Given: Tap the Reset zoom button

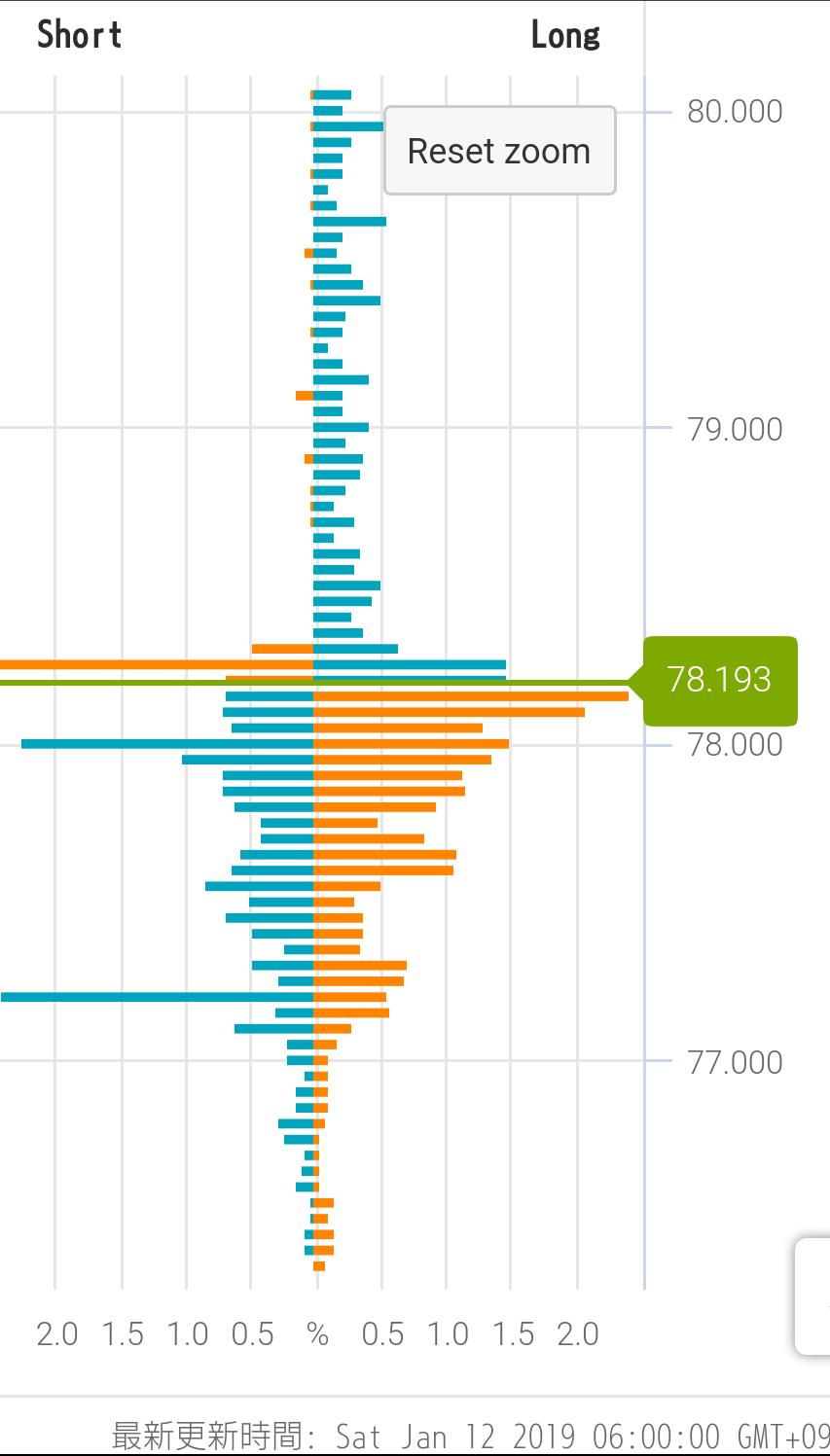Looking at the screenshot, I should (499, 151).
